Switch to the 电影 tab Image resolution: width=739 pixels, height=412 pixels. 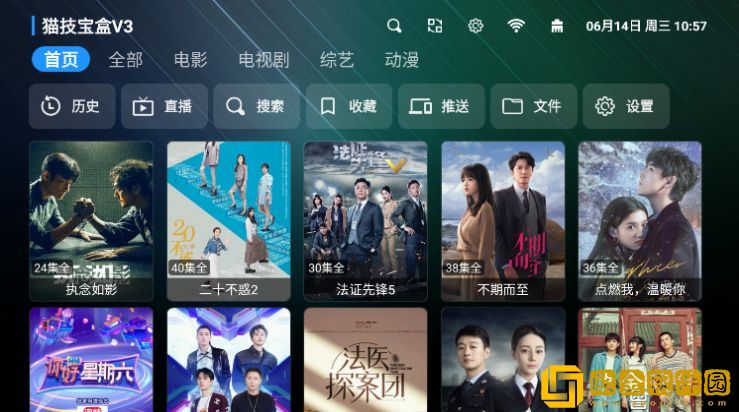pyautogui.click(x=190, y=59)
